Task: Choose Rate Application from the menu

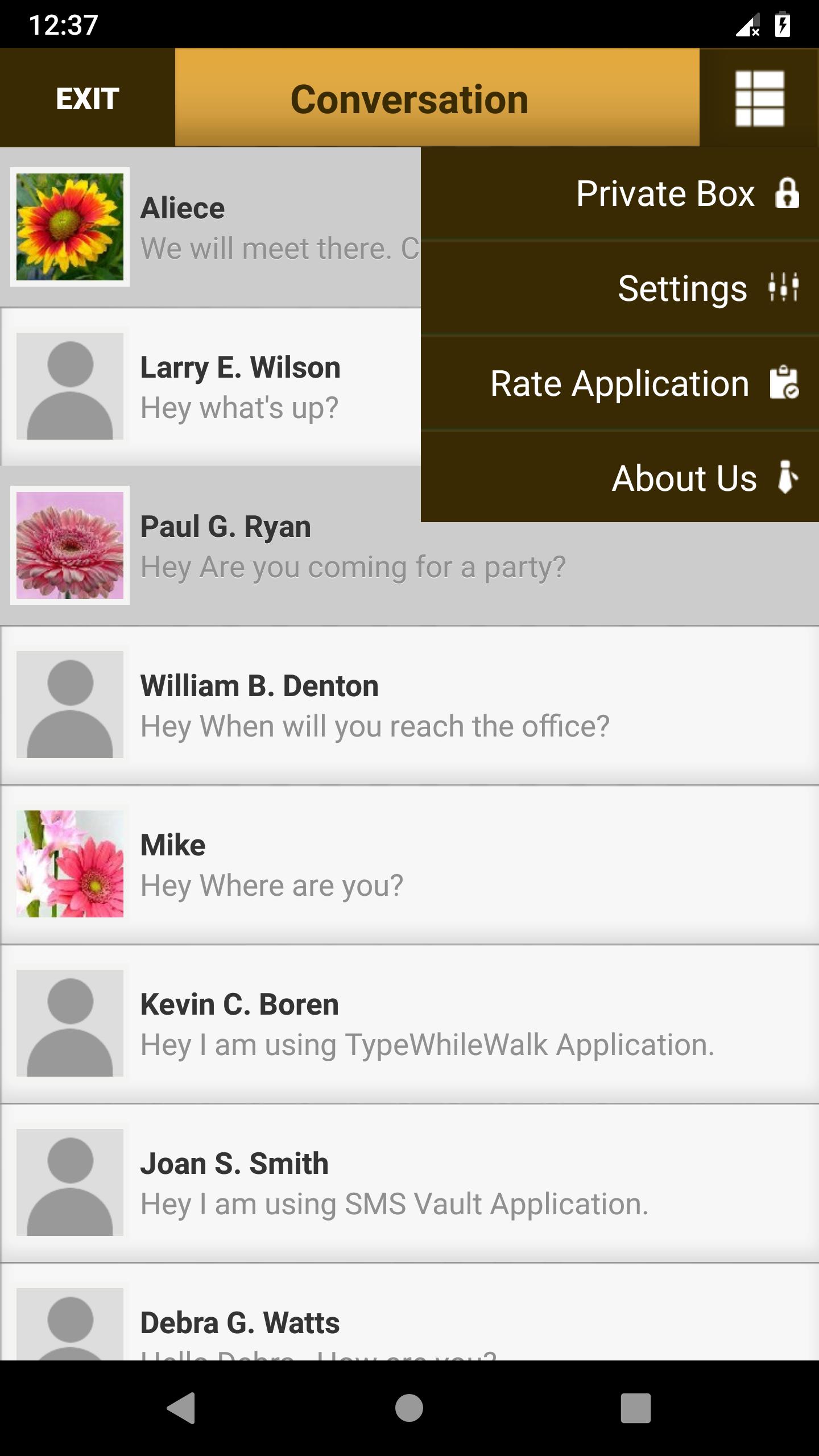Action: tap(619, 383)
